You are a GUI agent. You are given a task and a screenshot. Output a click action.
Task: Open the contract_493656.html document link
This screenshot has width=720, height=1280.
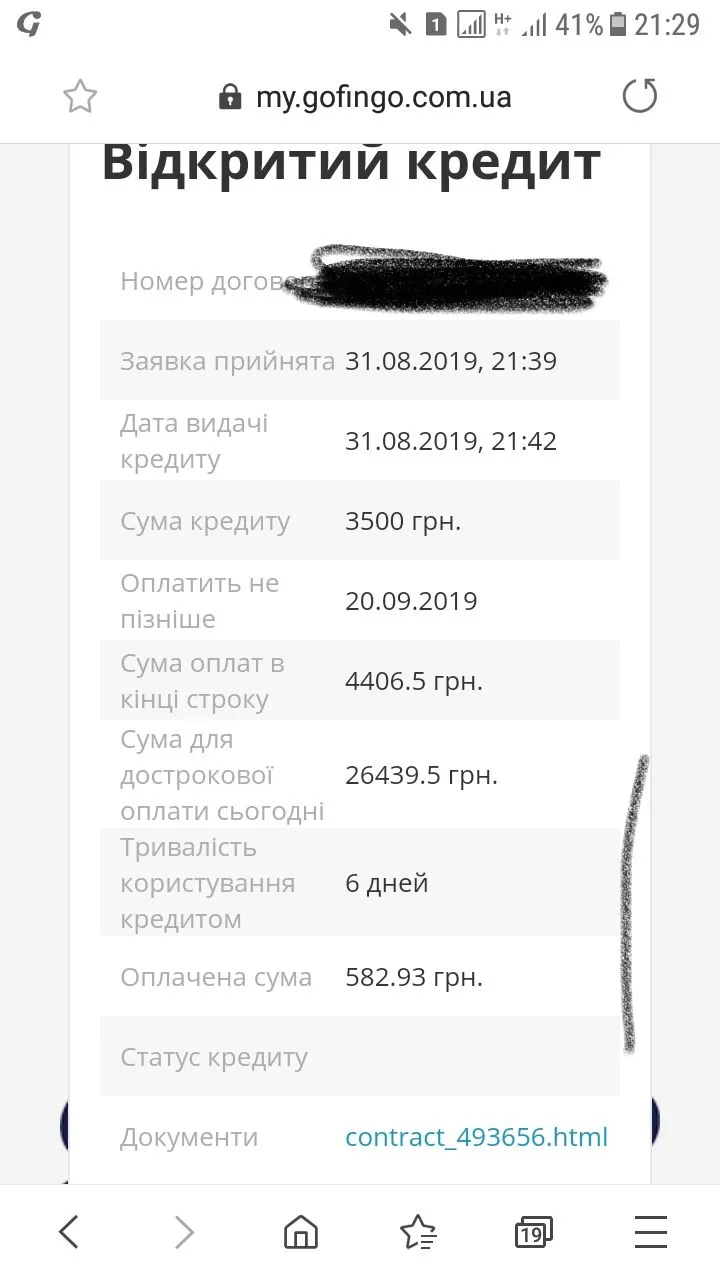(476, 1137)
